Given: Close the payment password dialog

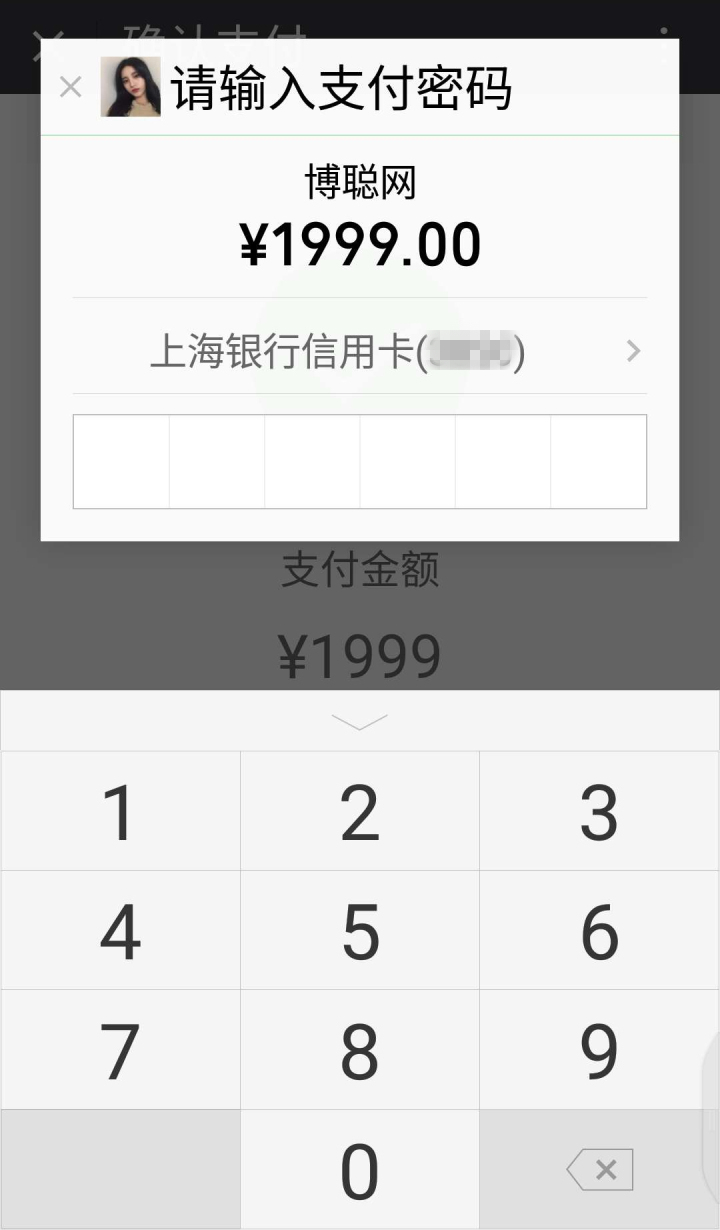Looking at the screenshot, I should 70,87.
